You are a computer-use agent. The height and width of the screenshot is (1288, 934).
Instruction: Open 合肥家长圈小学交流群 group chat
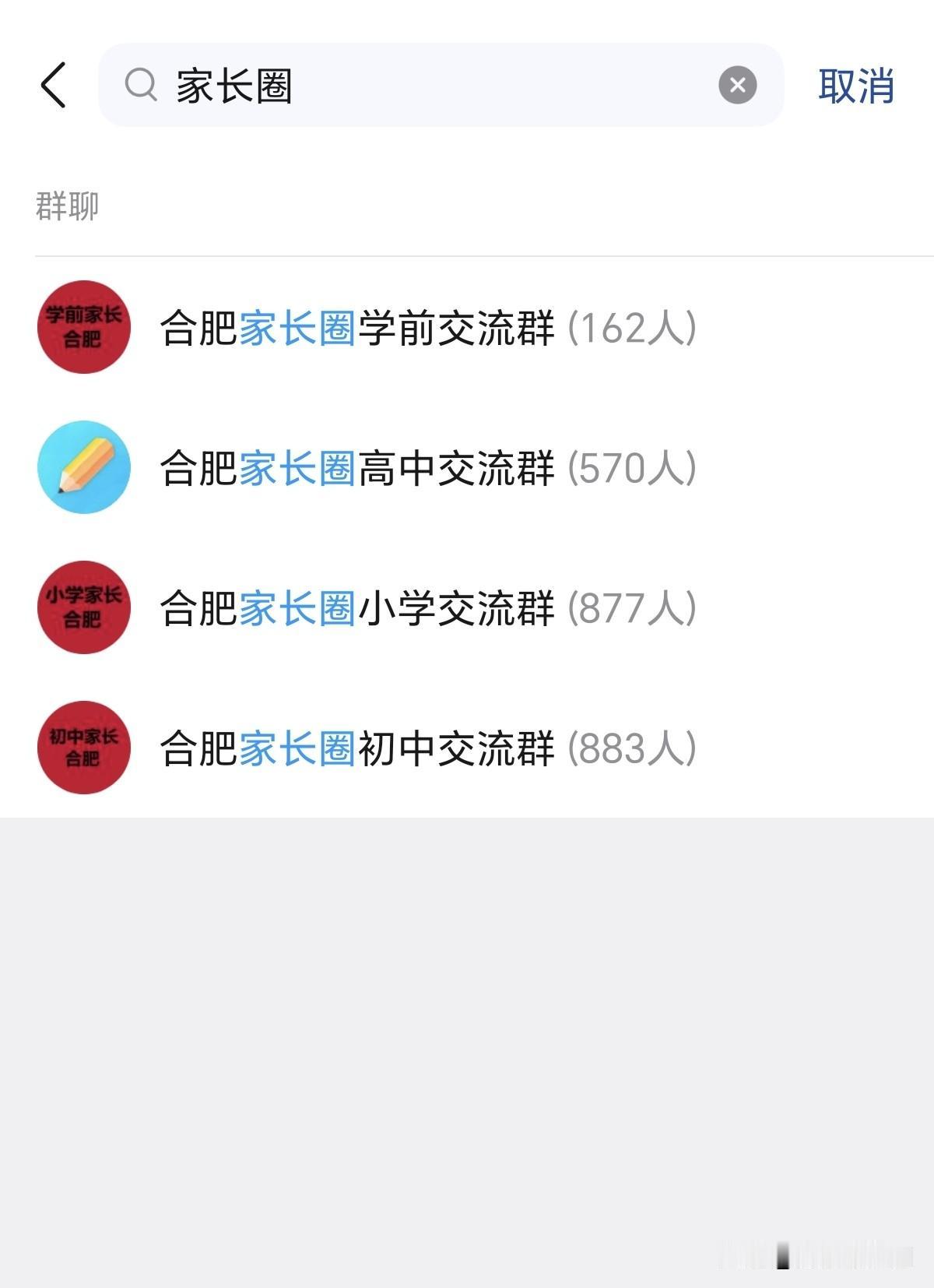tap(467, 607)
